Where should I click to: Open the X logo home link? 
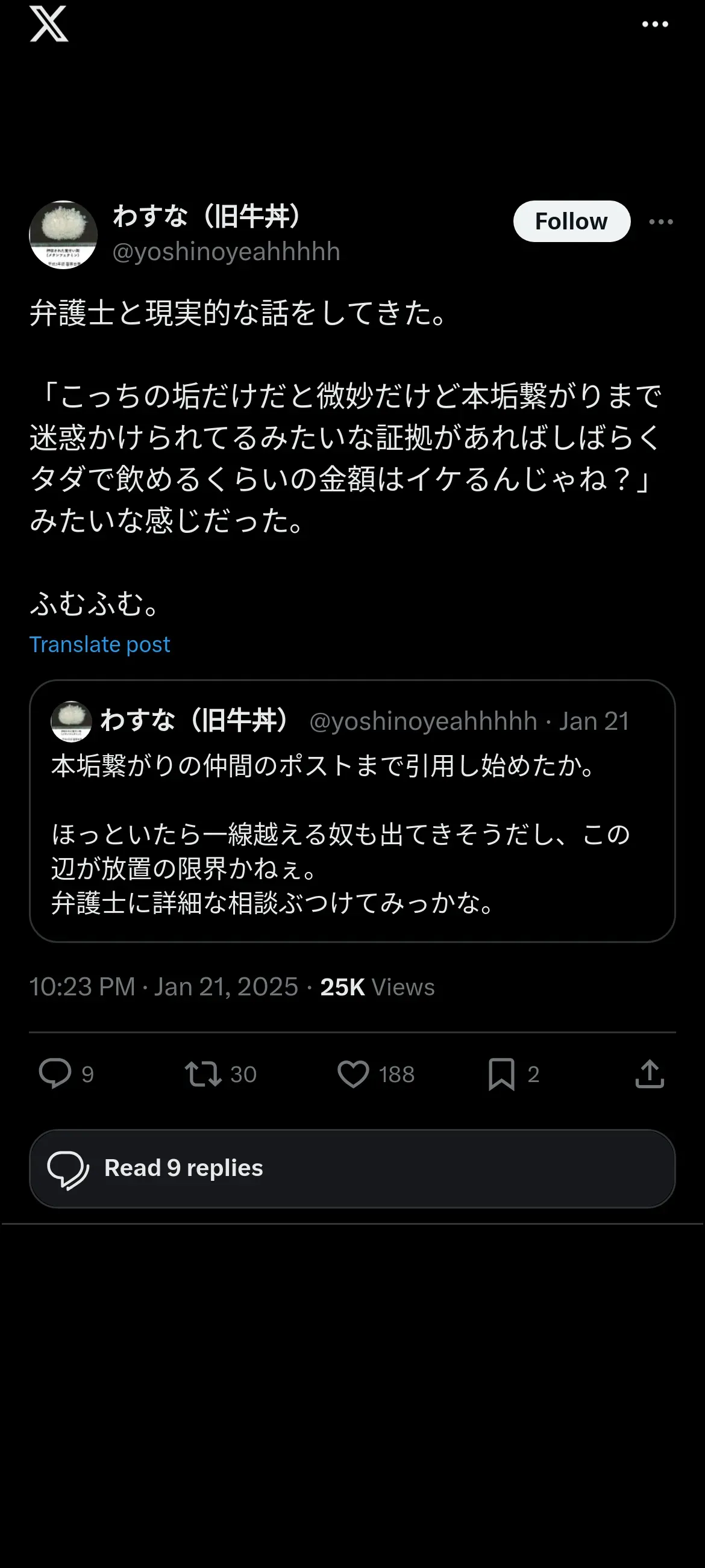pos(49,24)
